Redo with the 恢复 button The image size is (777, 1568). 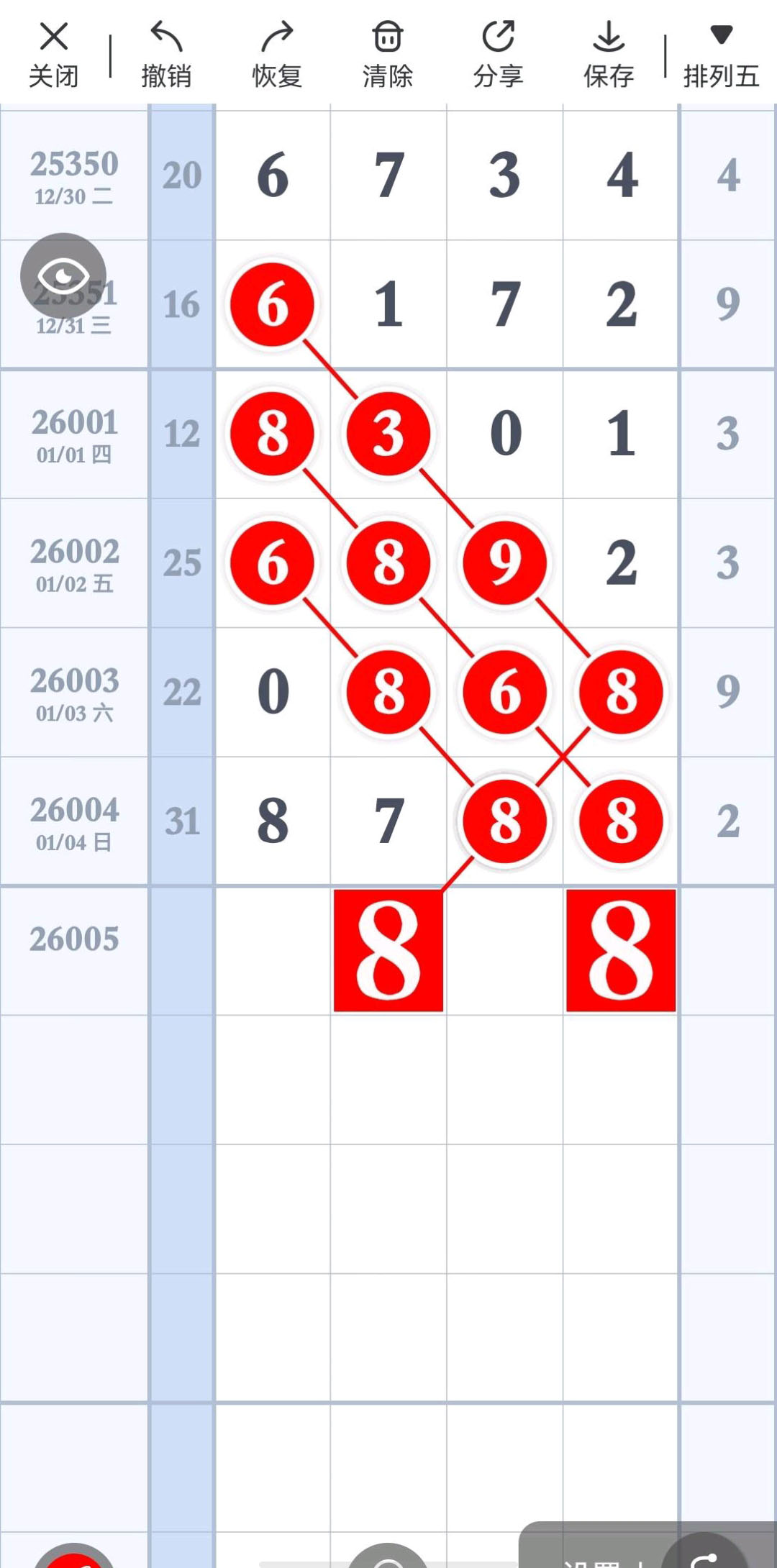pos(277,55)
